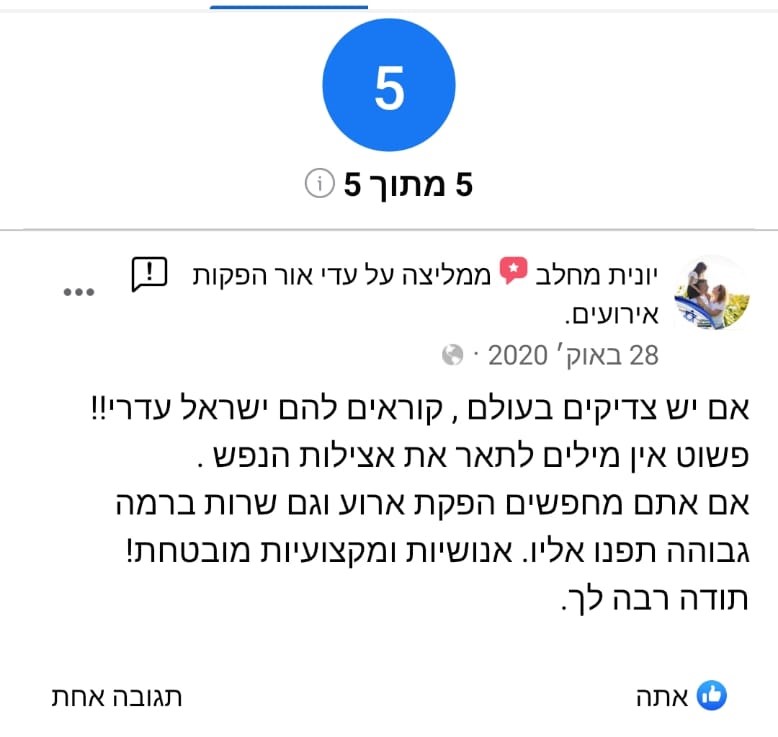Open the three-dot menu on the review

coord(77,292)
